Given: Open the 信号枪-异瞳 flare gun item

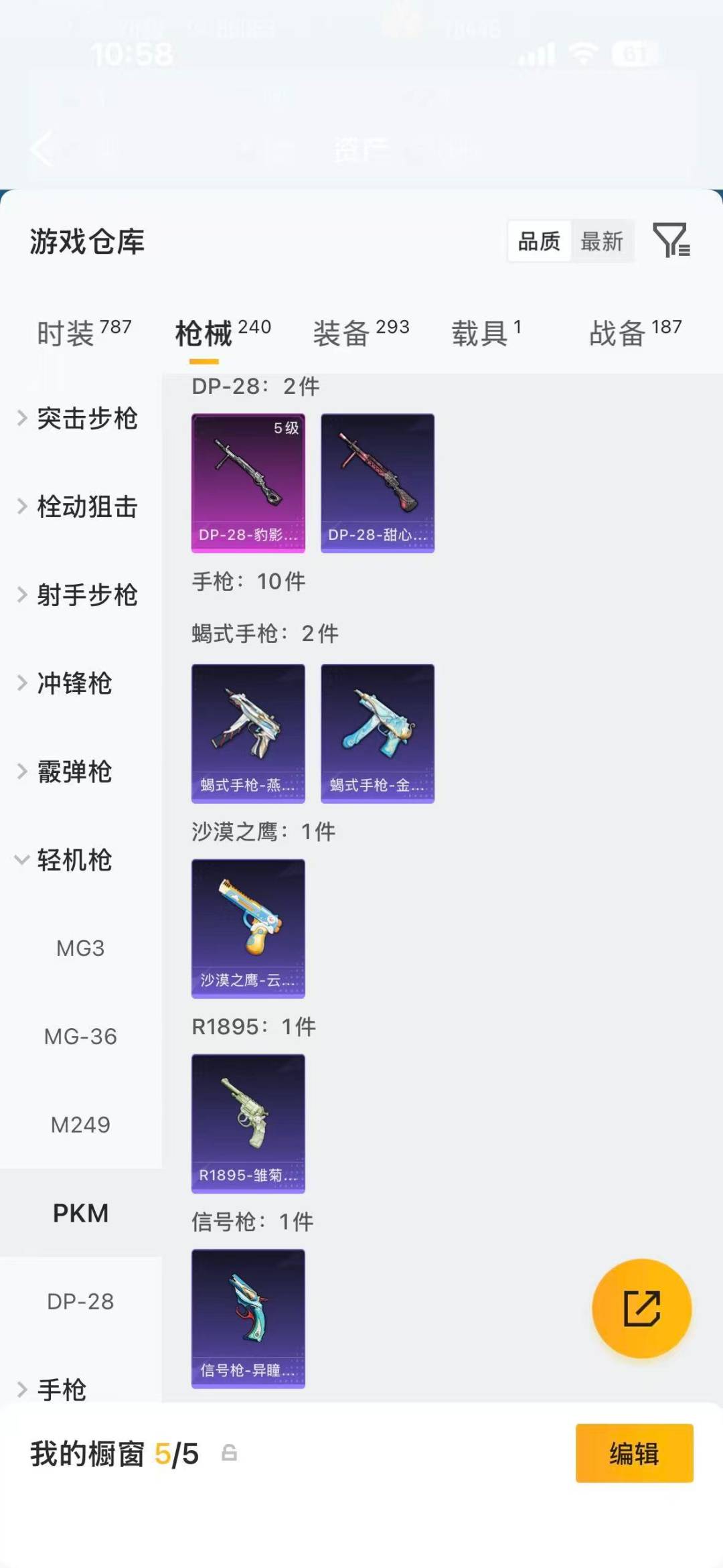Looking at the screenshot, I should 248,1317.
